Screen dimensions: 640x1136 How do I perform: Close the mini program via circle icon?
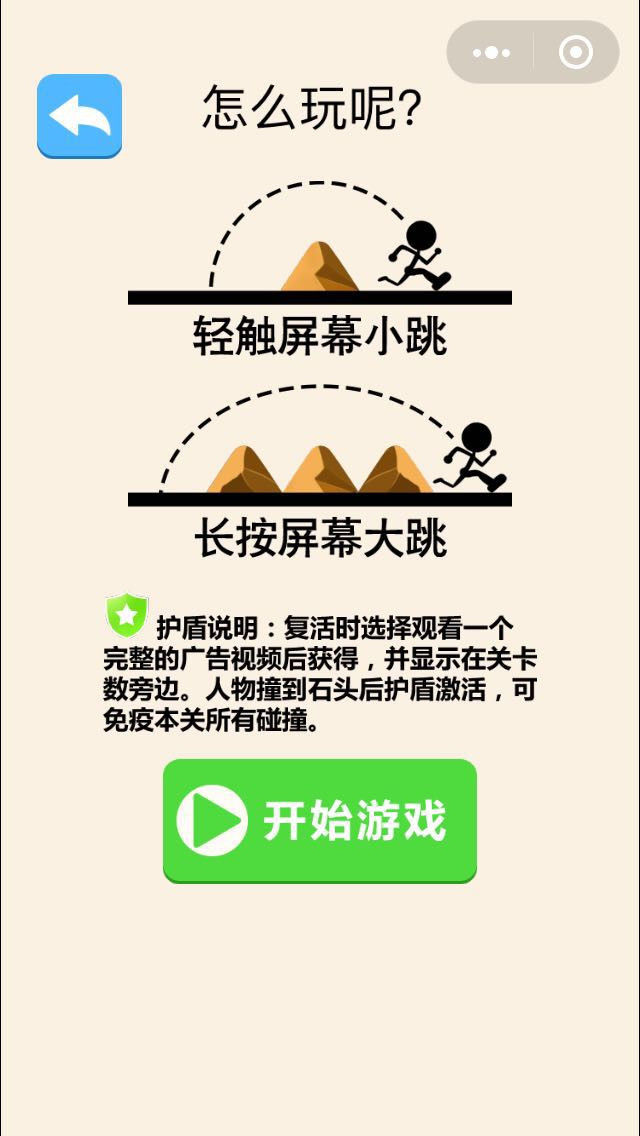point(576,52)
